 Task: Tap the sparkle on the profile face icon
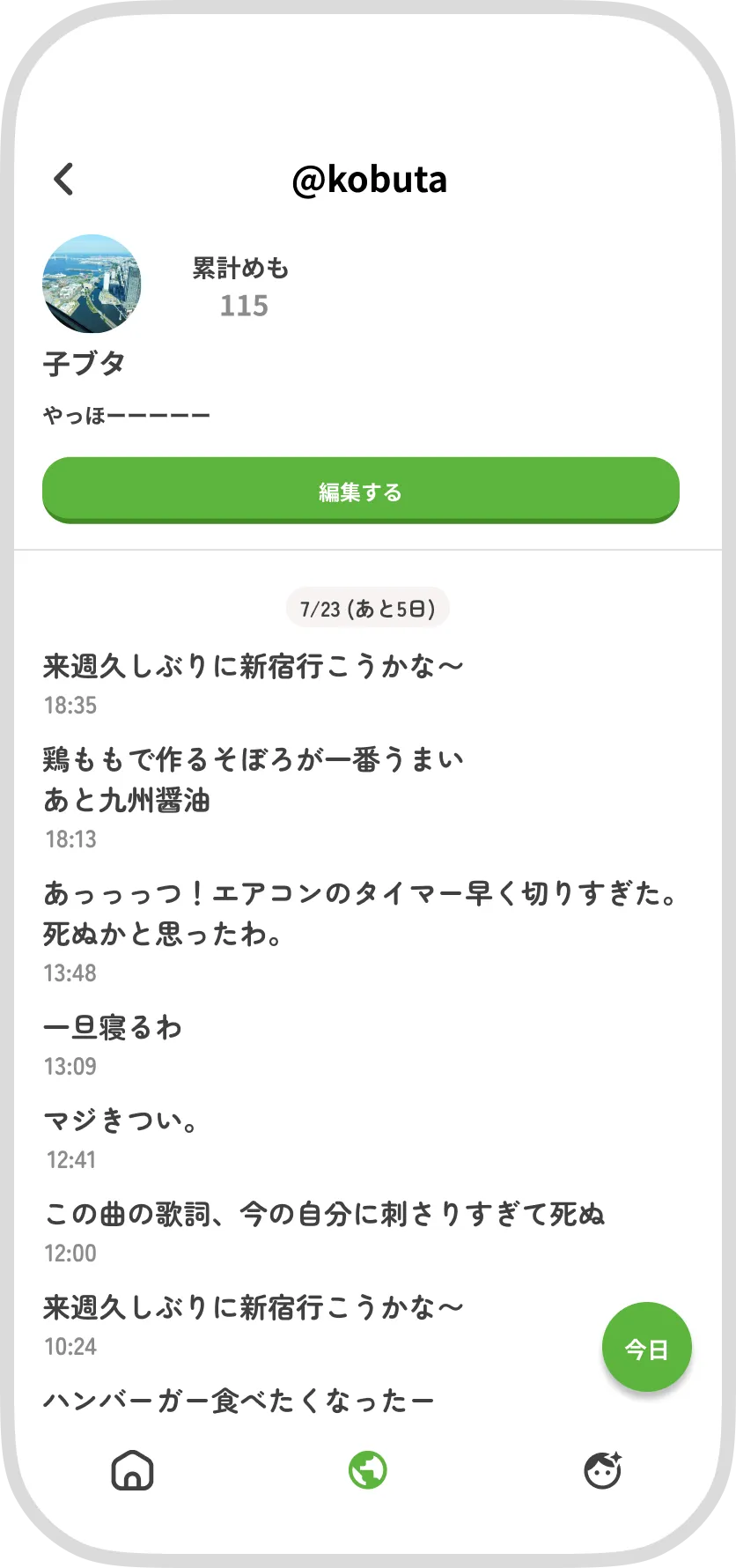point(618,1455)
